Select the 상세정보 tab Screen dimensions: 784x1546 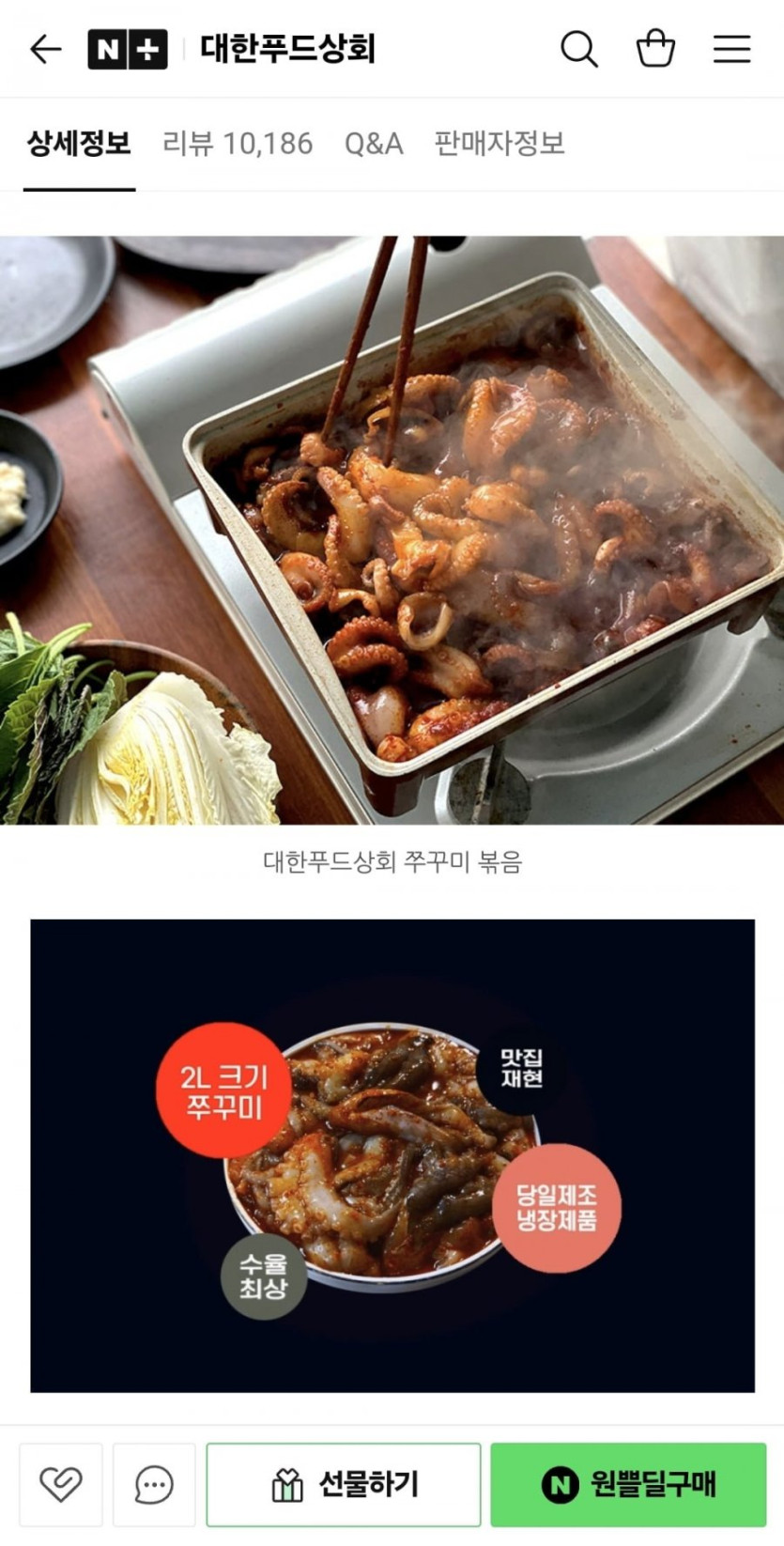(79, 145)
